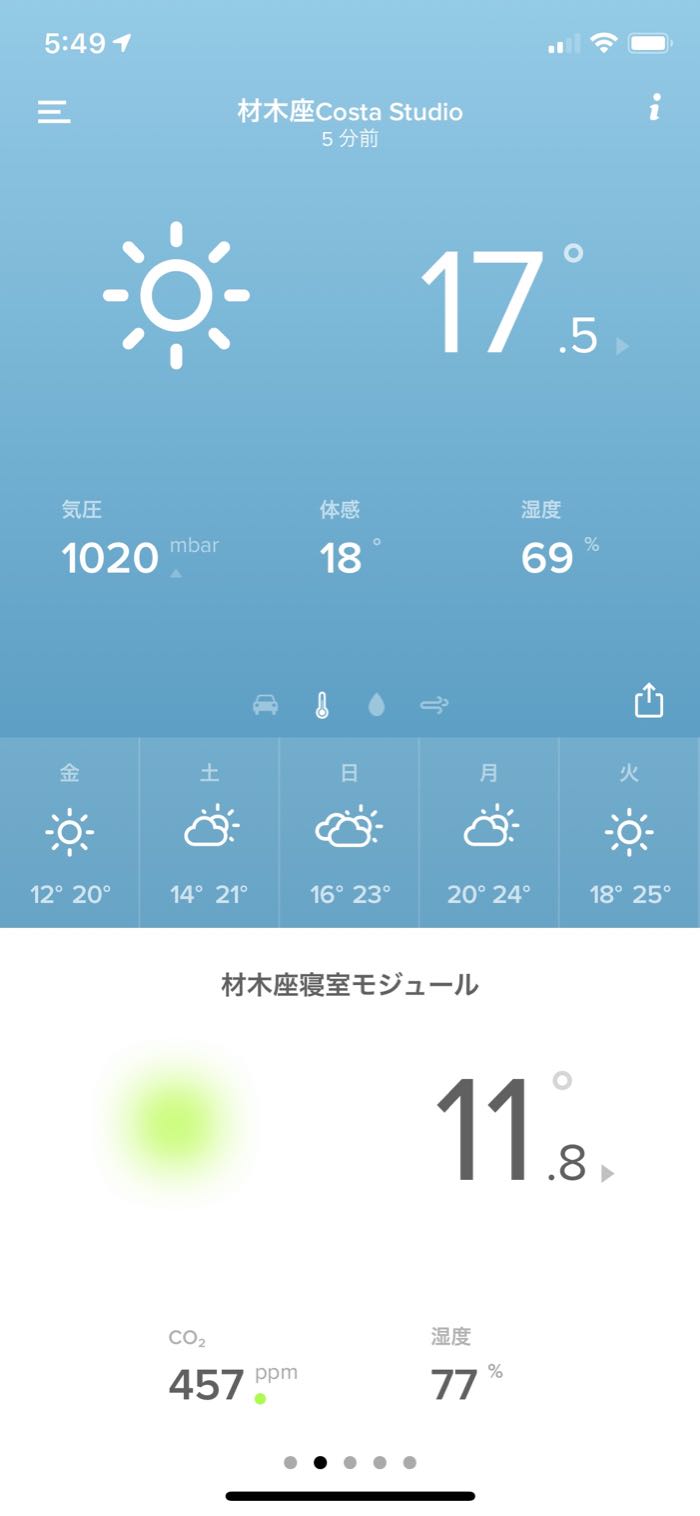Expand bedroom module temperature arrow
The height and width of the screenshot is (1516, 700).
[x=607, y=1174]
